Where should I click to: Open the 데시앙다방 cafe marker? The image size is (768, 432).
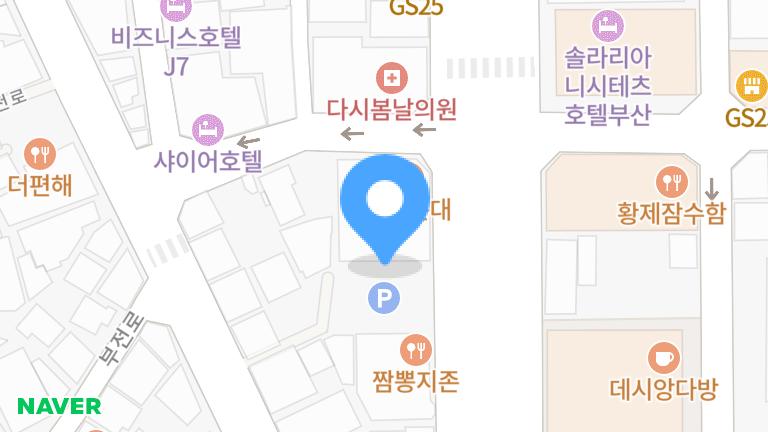663,357
